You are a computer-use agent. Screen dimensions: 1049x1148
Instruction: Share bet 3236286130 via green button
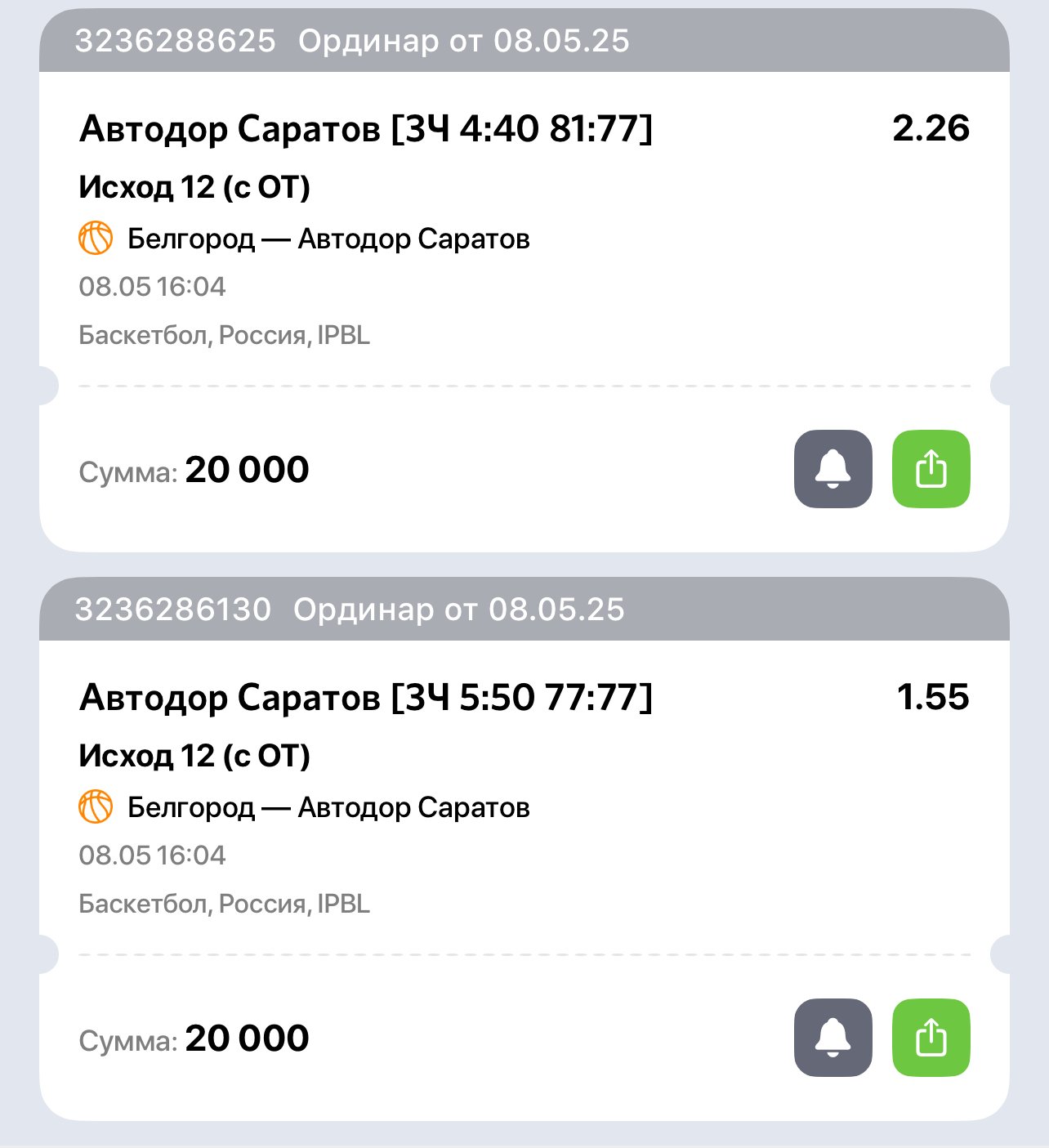pyautogui.click(x=931, y=1038)
